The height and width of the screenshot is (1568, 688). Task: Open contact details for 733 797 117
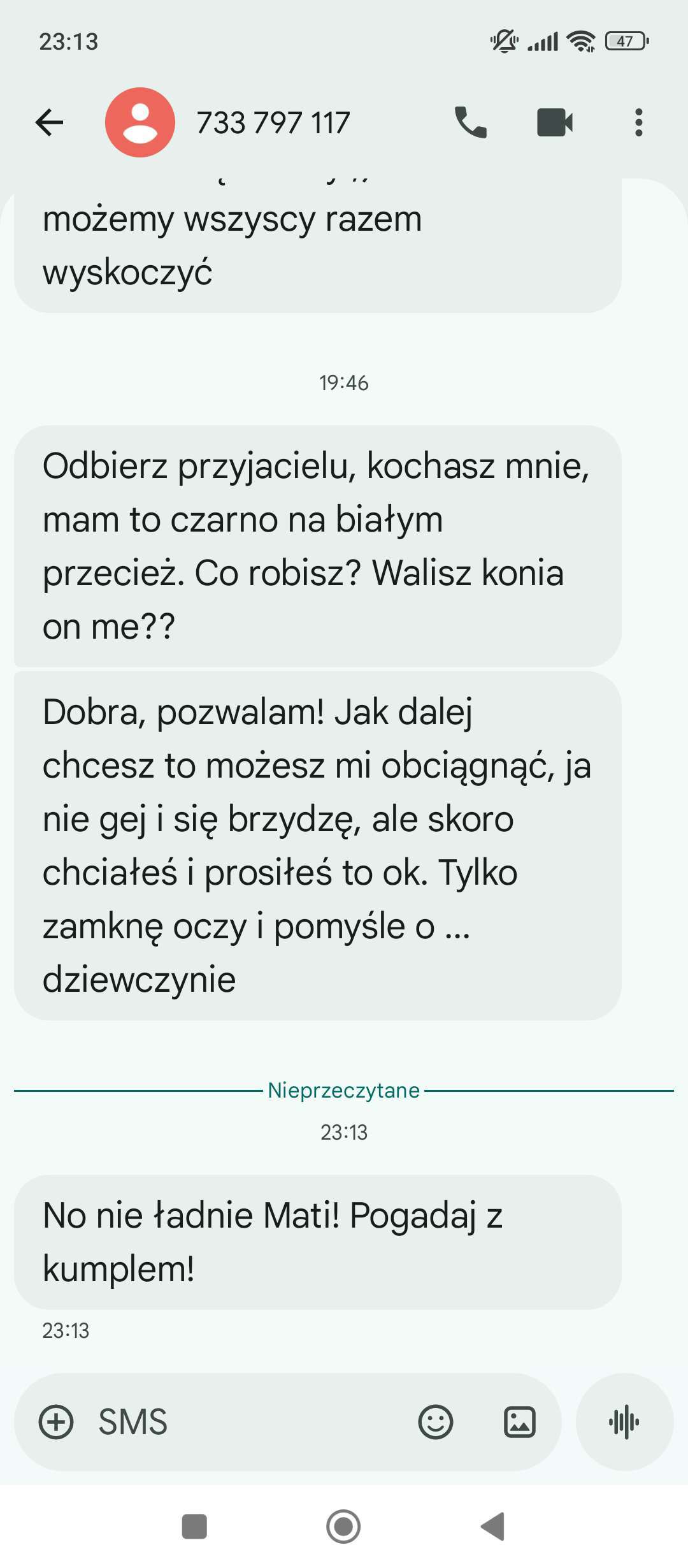click(273, 122)
